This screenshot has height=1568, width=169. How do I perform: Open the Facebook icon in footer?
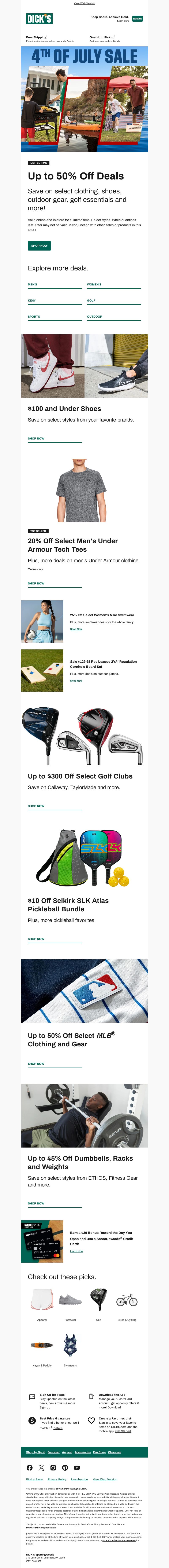(x=29, y=1467)
